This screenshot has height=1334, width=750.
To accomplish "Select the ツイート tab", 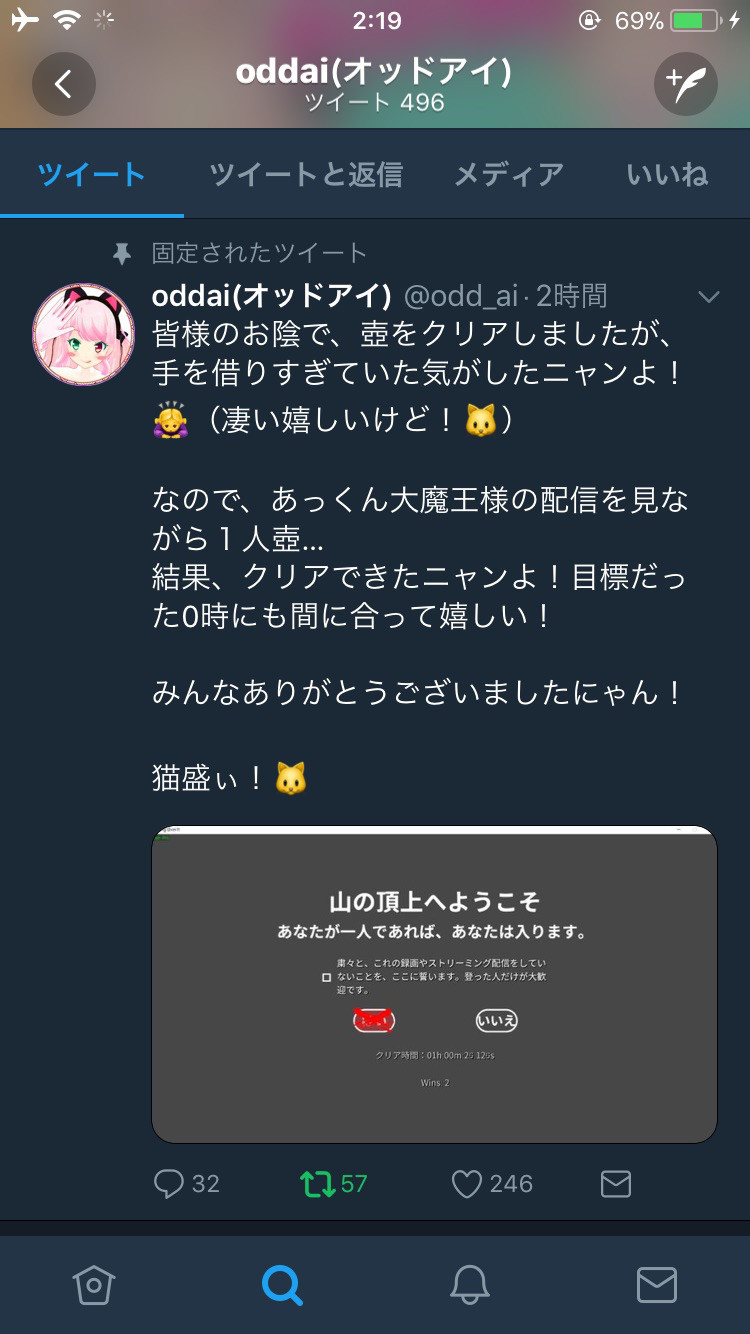I will point(92,175).
